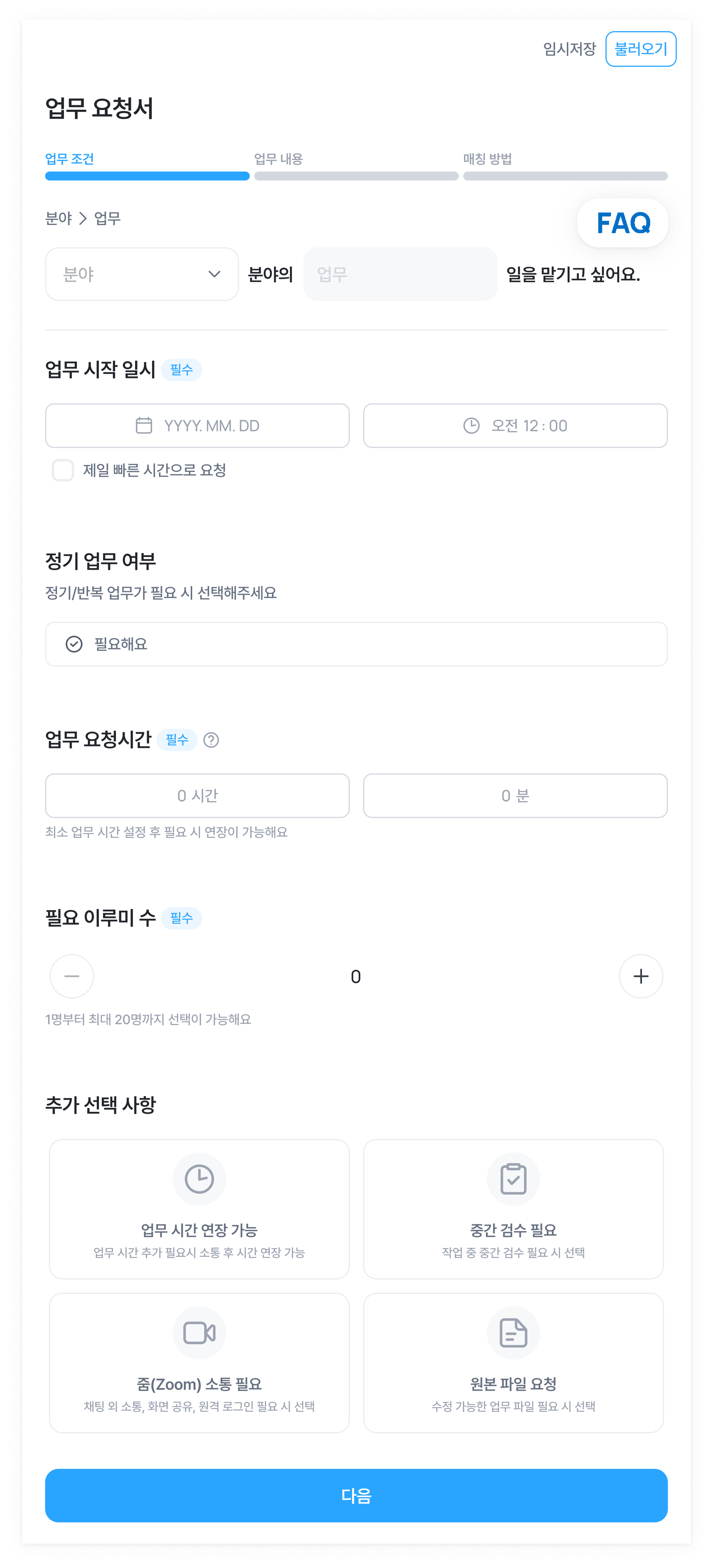Check 제일 빠른 시간으로 요청
The height and width of the screenshot is (1568, 713).
(63, 470)
